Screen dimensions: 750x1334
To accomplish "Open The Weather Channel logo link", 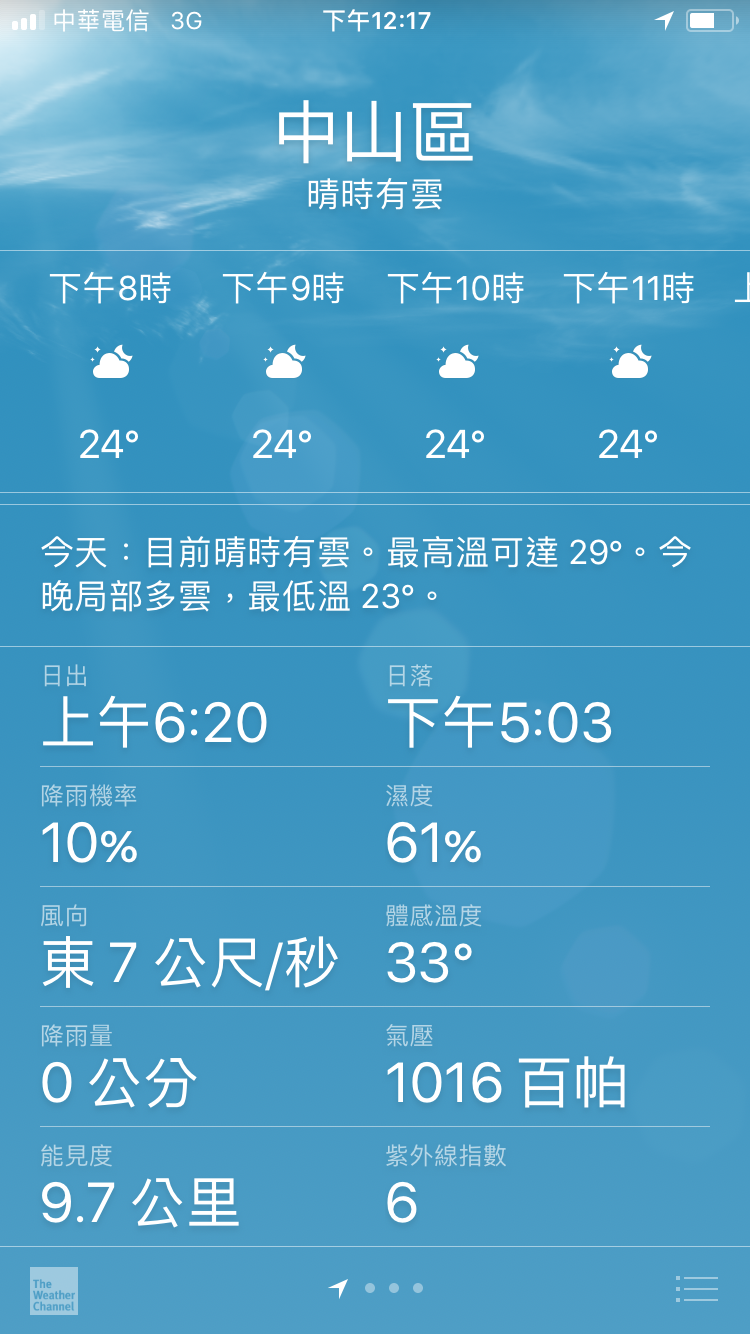I will (54, 1290).
